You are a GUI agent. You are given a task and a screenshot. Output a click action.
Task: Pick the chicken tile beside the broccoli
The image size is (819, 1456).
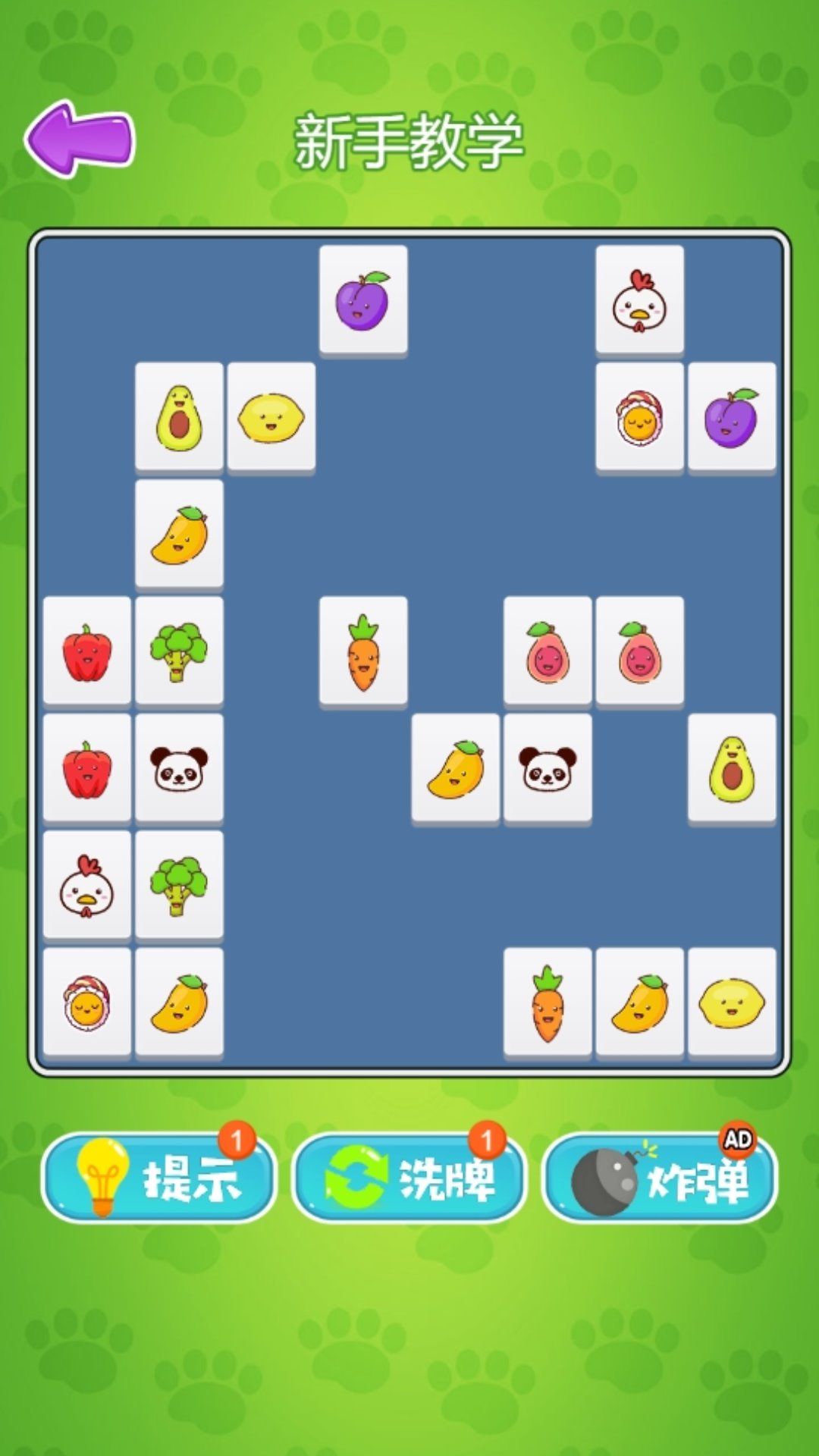click(x=87, y=885)
